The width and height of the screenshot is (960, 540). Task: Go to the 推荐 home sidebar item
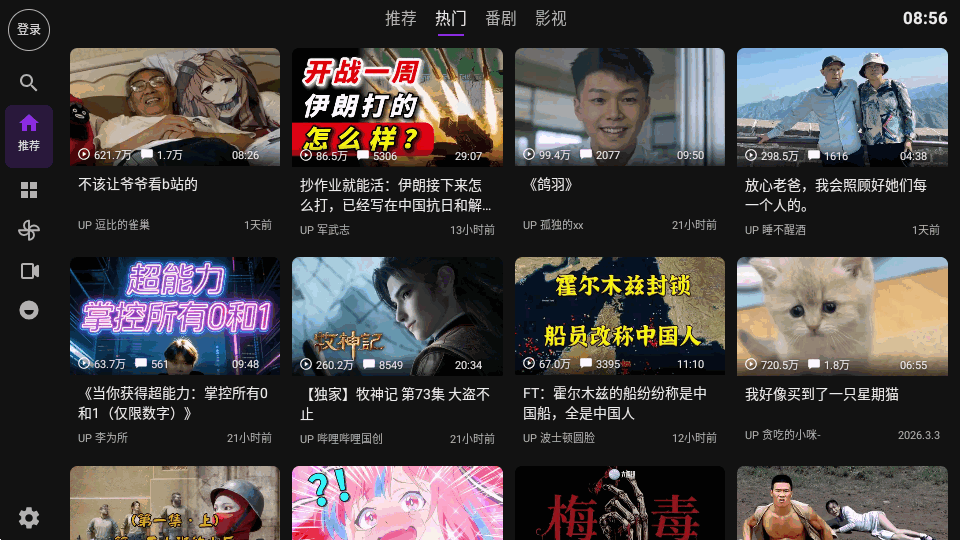click(x=29, y=135)
